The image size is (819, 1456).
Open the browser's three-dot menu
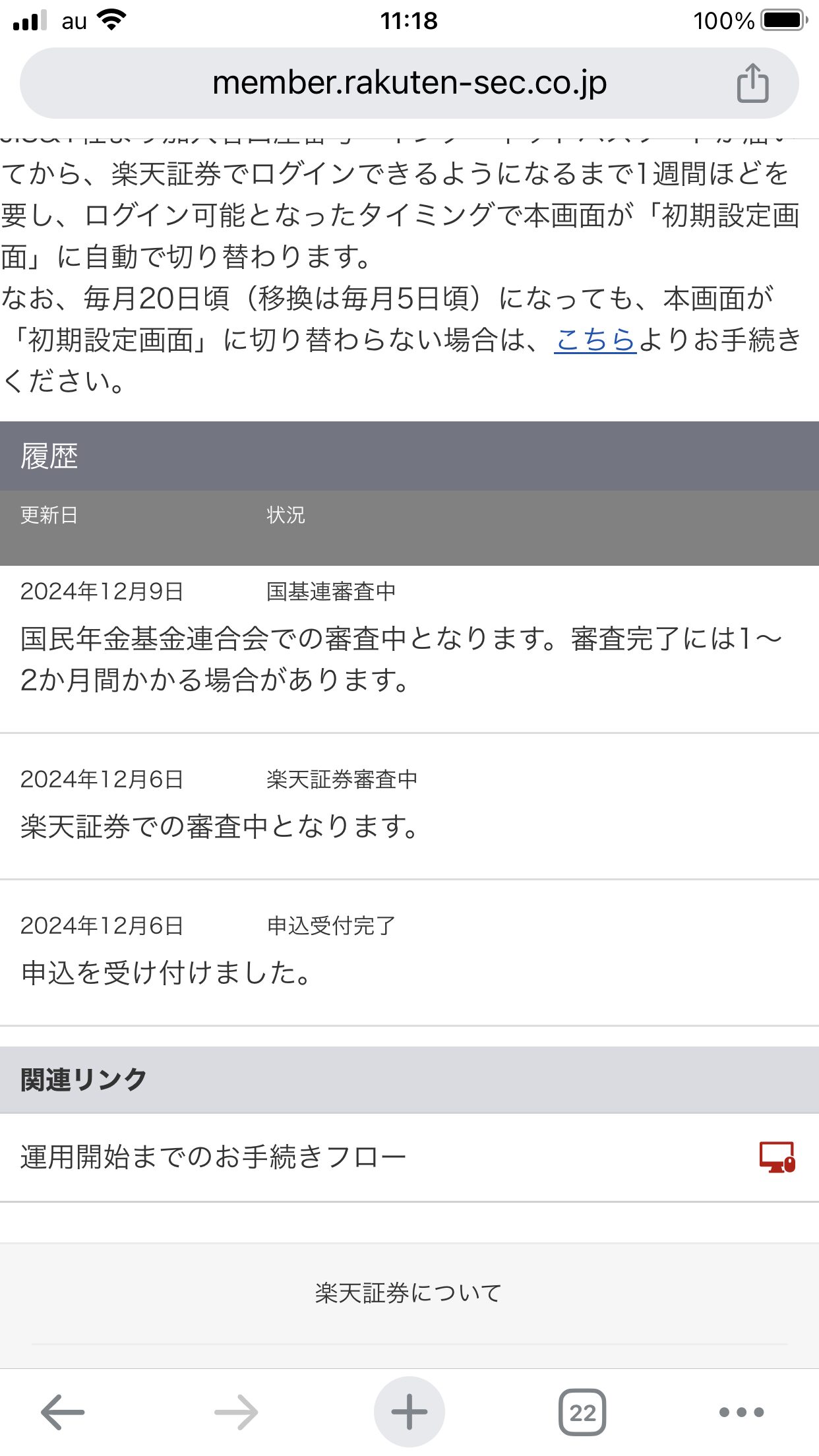741,1412
